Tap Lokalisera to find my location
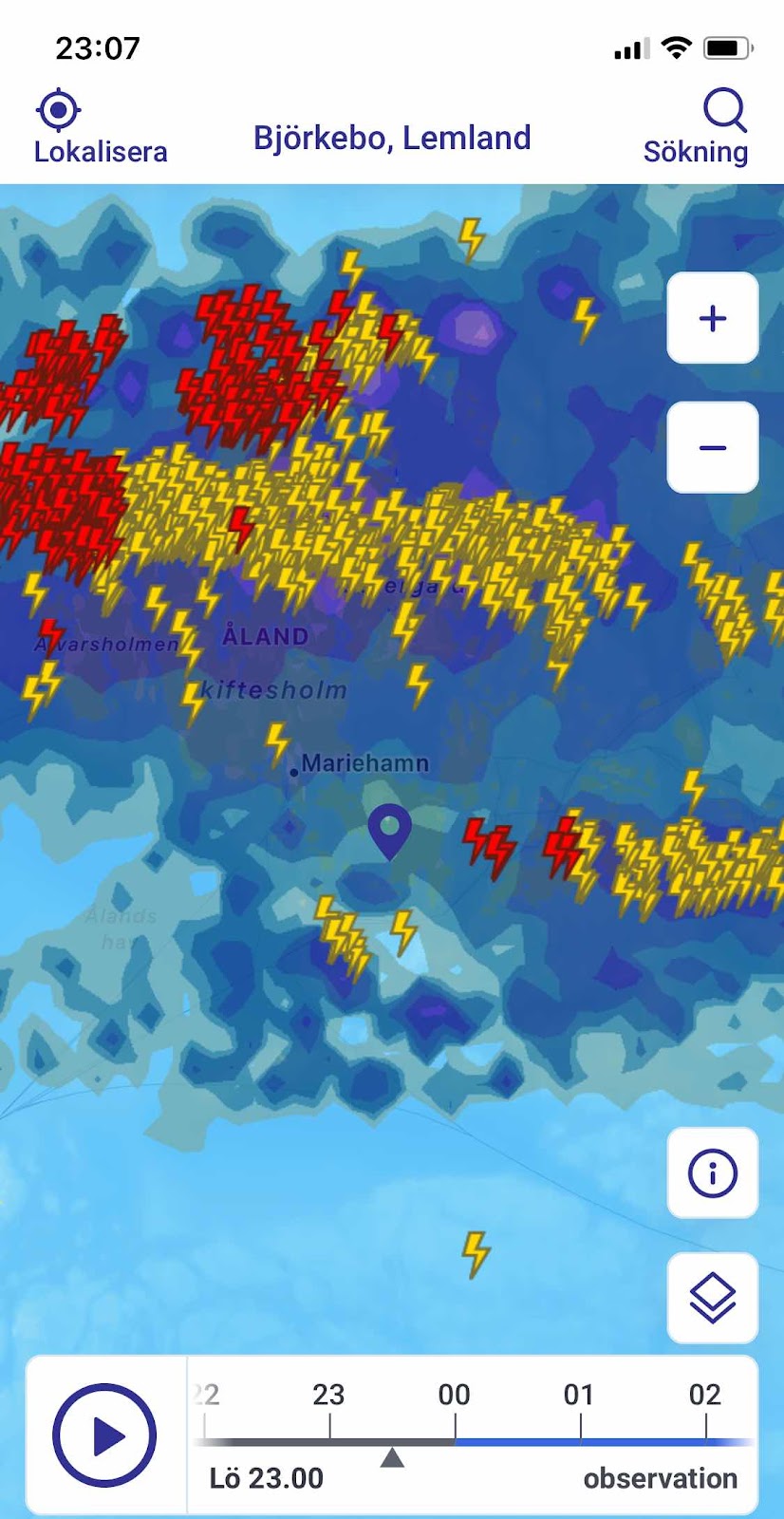The height and width of the screenshot is (1519, 784). coord(100,128)
